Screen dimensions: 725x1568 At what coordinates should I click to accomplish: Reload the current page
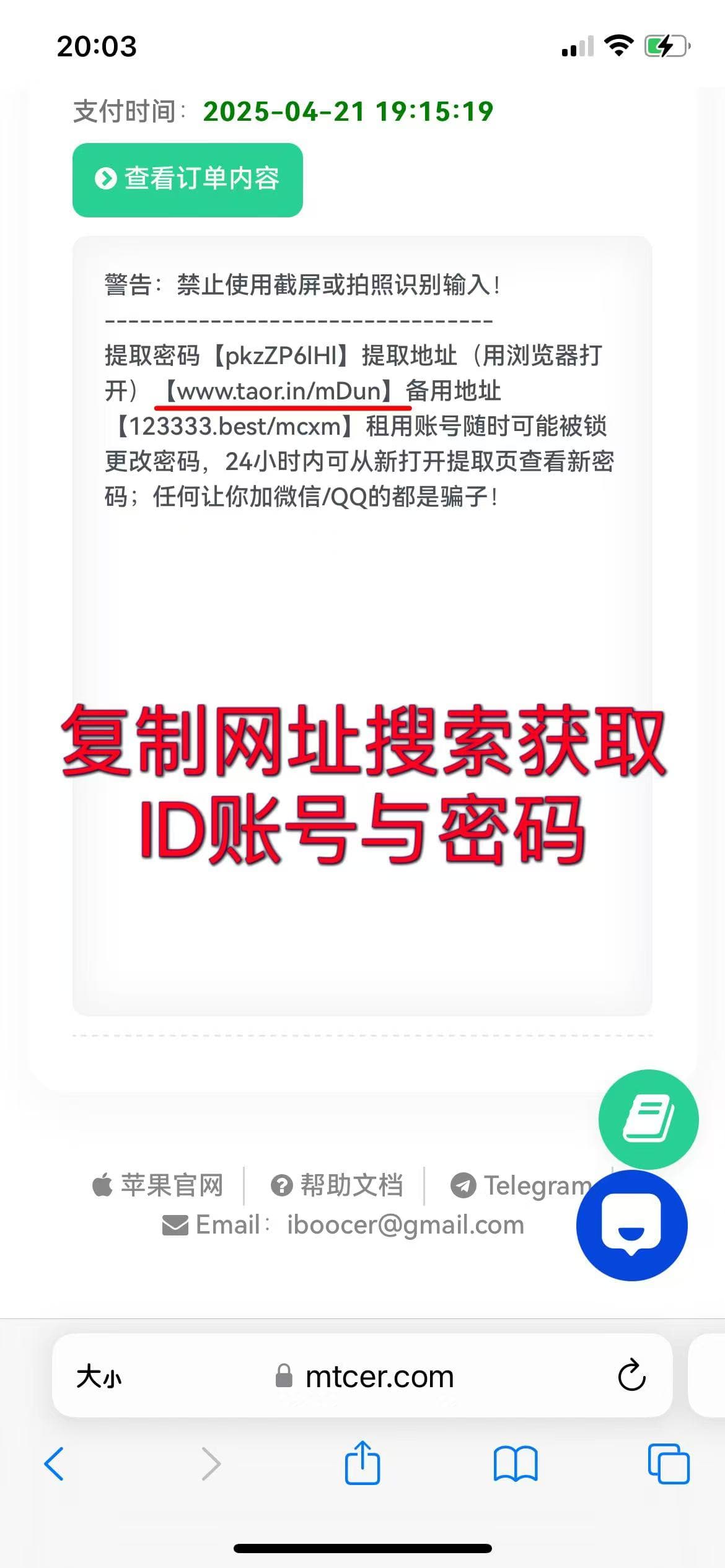pyautogui.click(x=631, y=1376)
